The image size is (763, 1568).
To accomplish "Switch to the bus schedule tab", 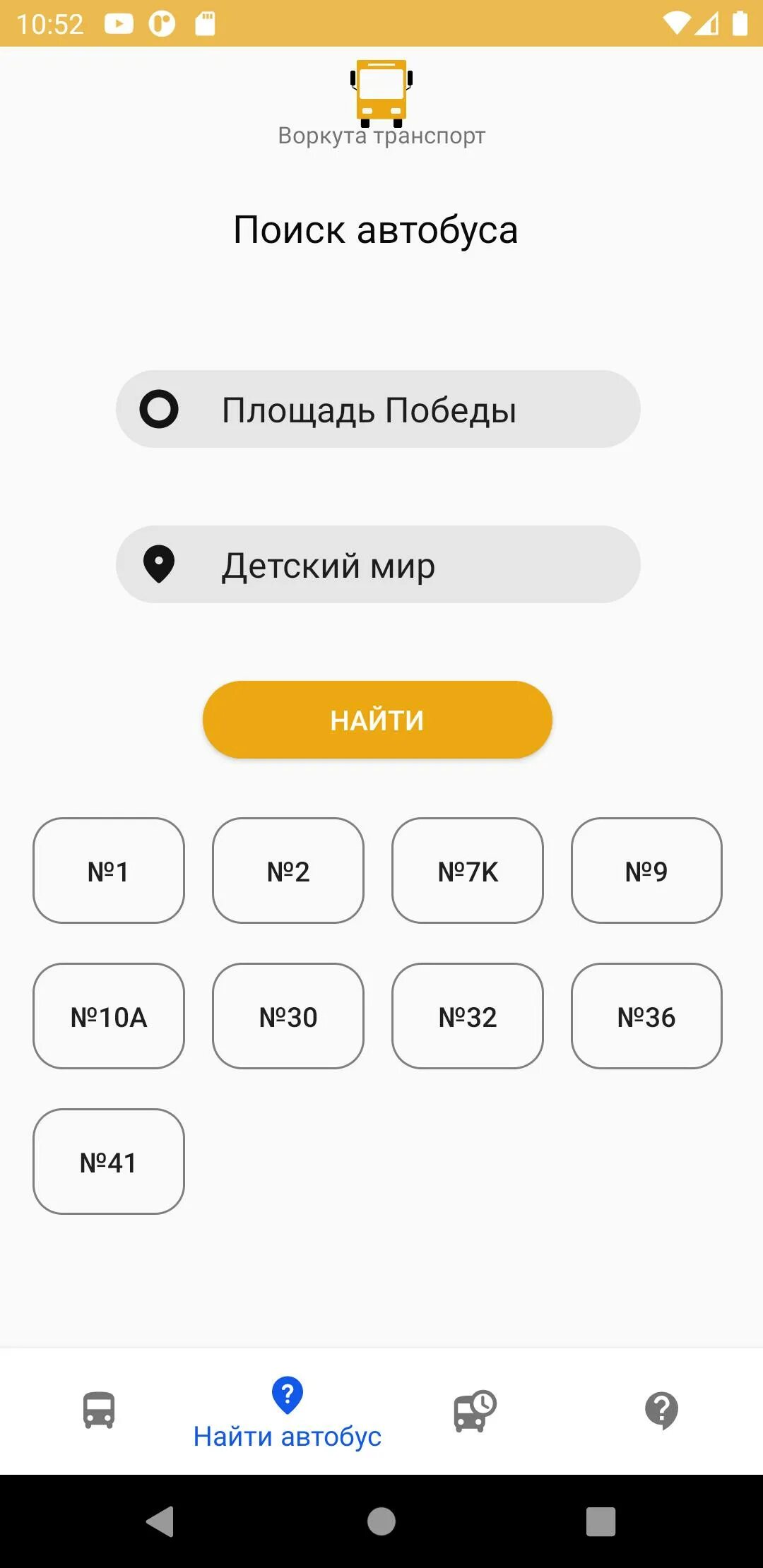I will click(x=475, y=1410).
